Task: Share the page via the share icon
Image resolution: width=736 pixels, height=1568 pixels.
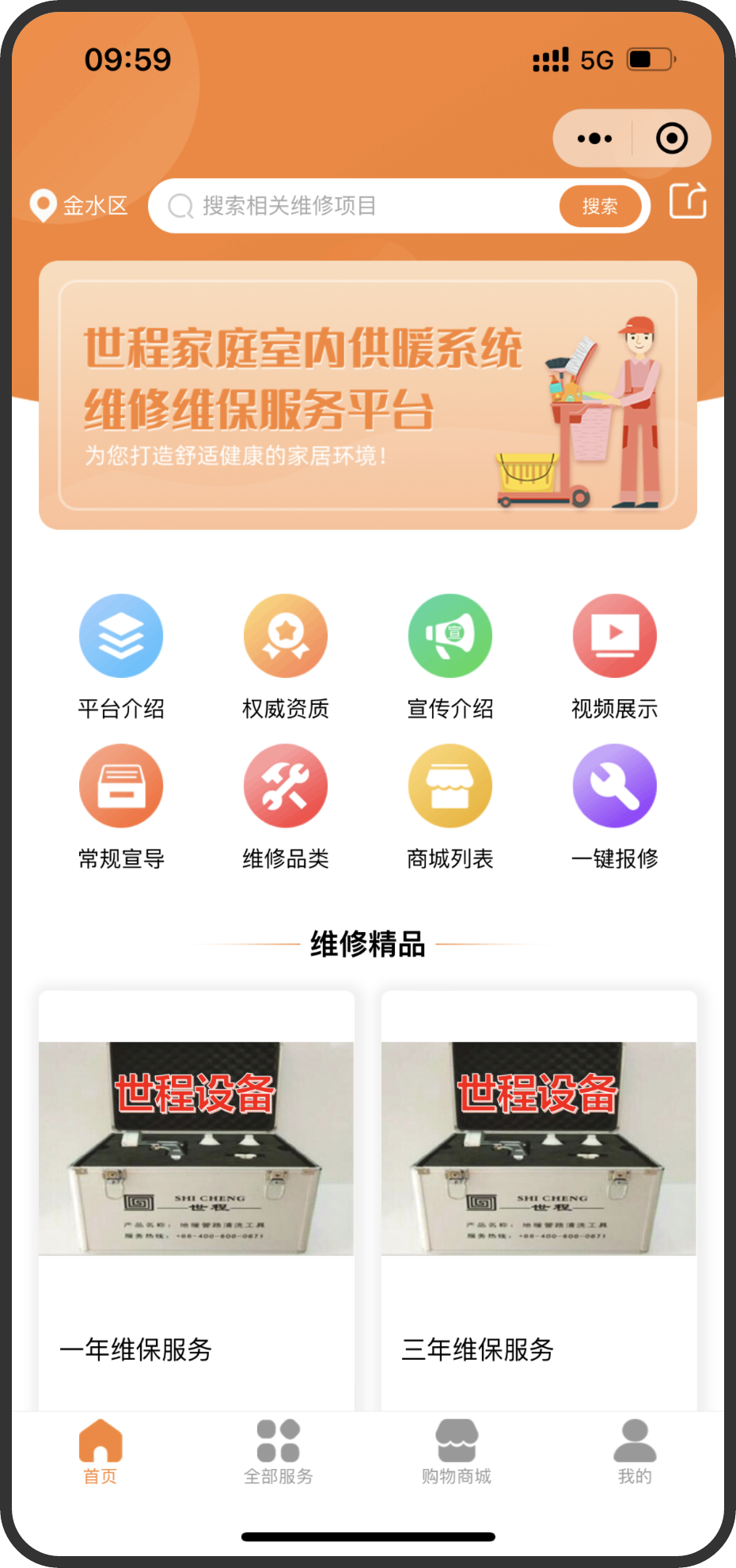Action: click(688, 201)
